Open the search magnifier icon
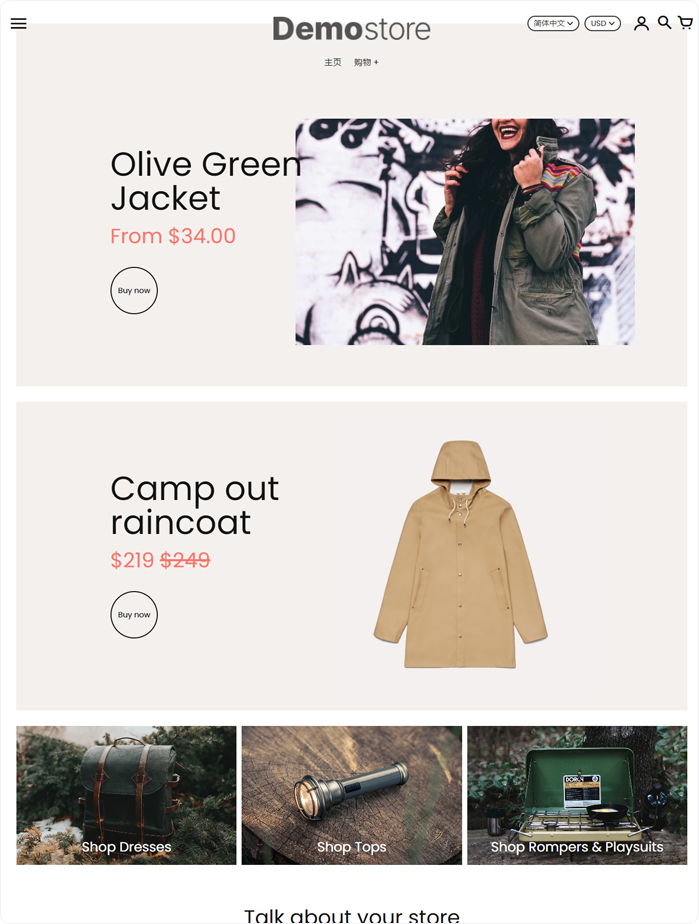The image size is (699, 924). point(664,22)
